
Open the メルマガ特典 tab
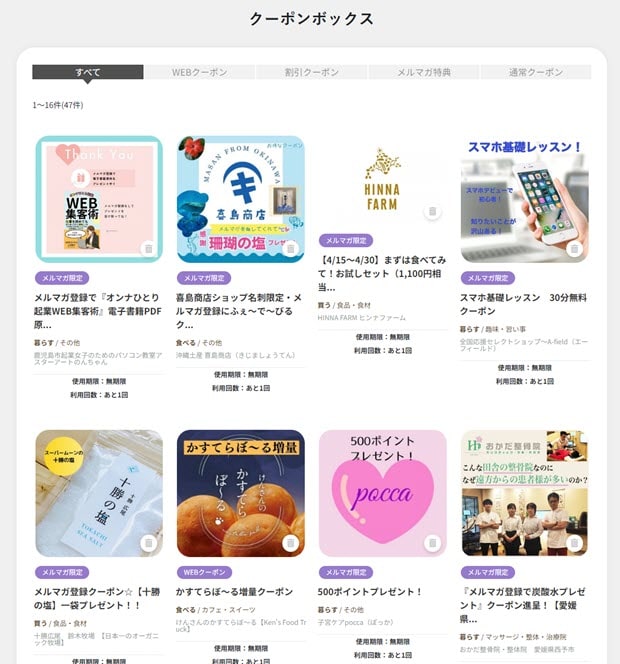pos(424,72)
